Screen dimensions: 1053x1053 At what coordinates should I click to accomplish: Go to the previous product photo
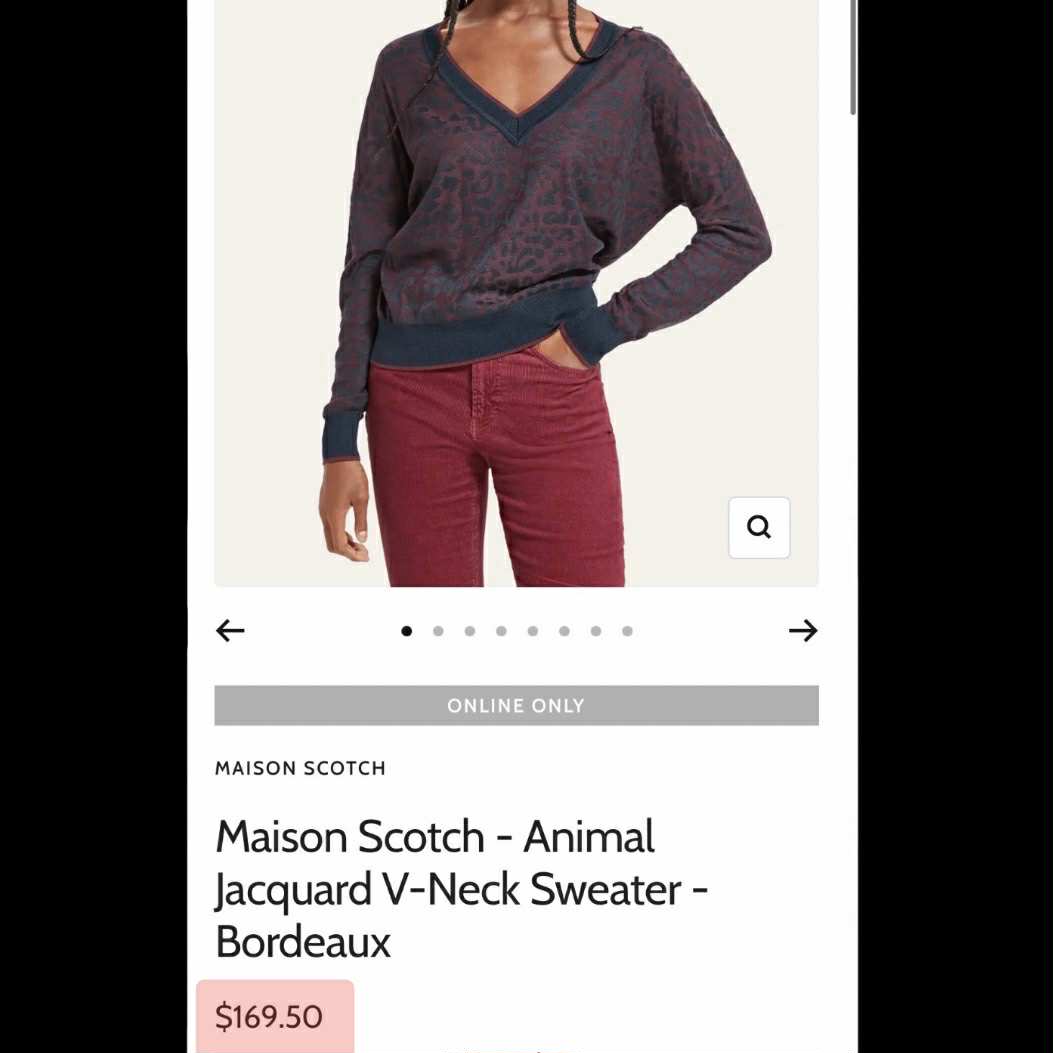click(x=230, y=630)
